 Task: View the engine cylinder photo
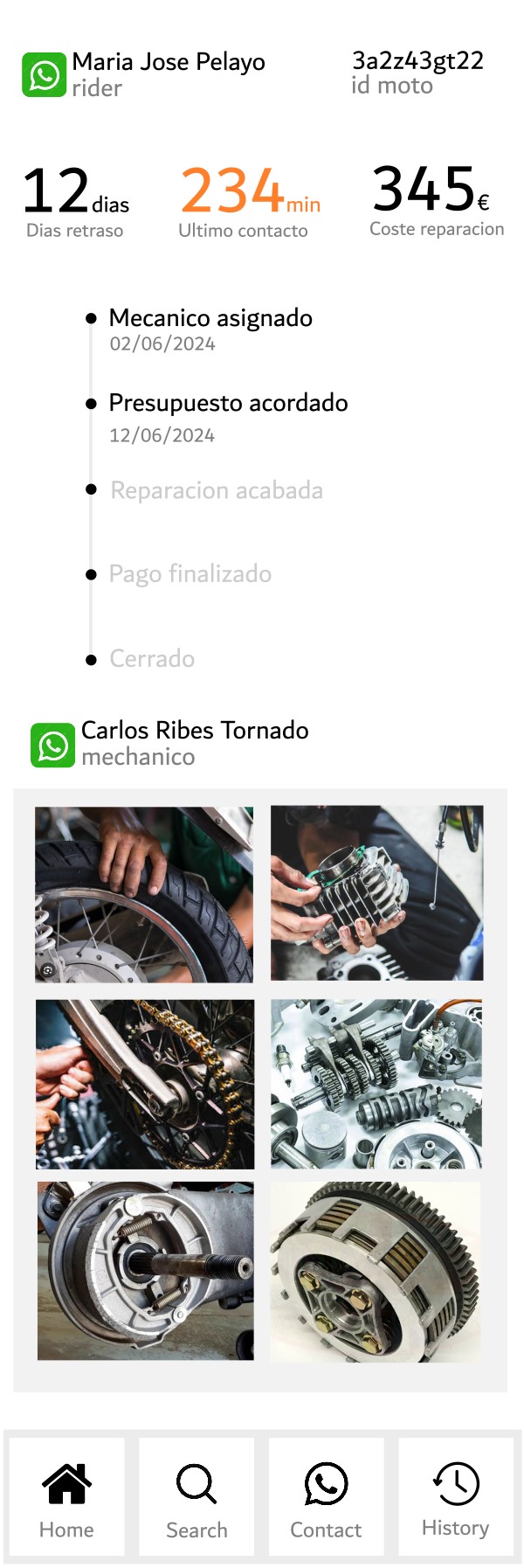click(x=376, y=892)
